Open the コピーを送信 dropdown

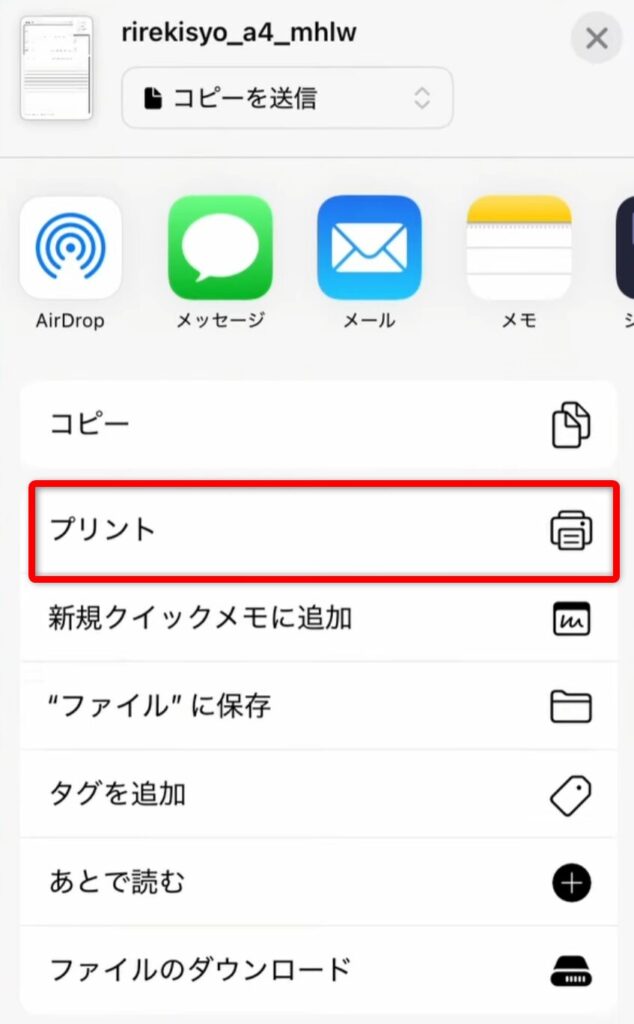point(287,98)
